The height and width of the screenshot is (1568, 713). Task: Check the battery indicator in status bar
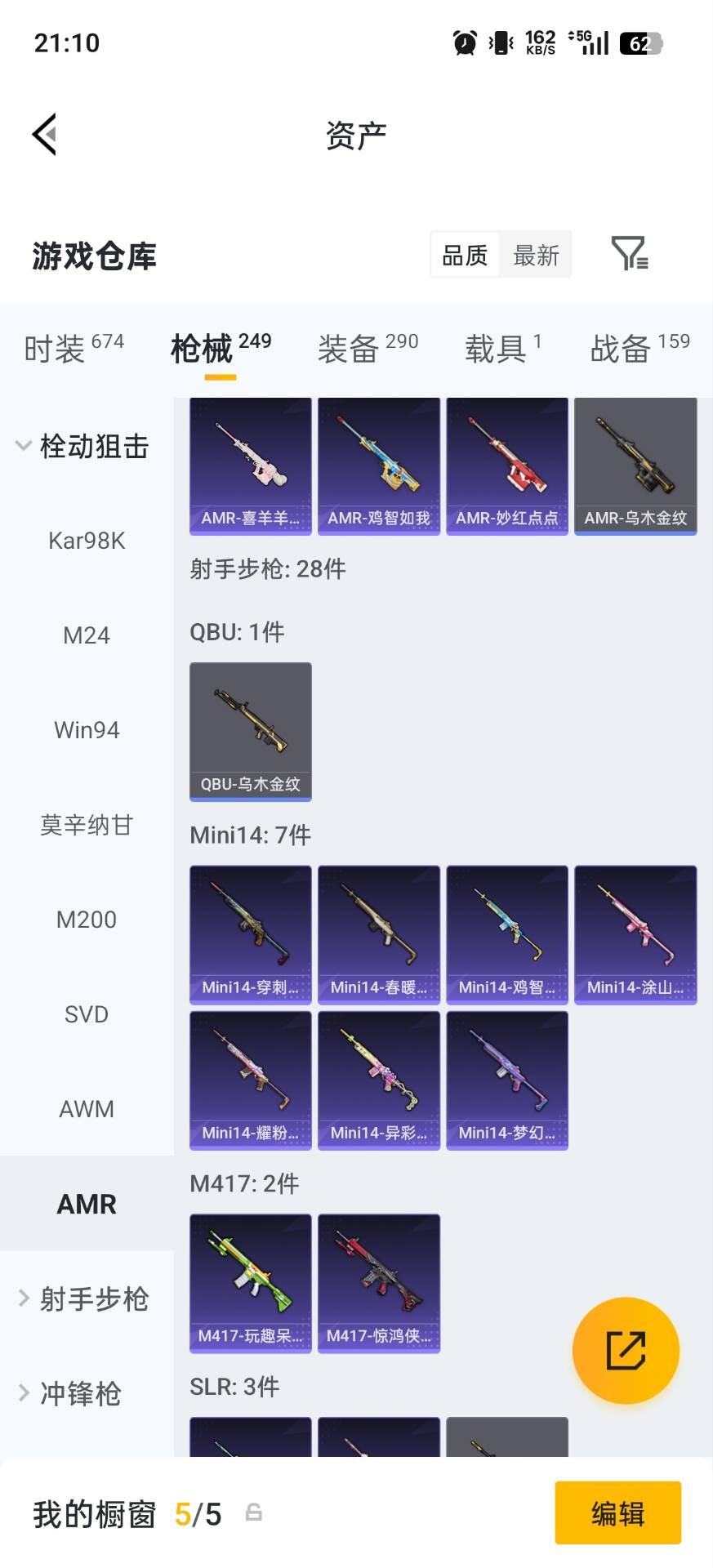tap(640, 42)
